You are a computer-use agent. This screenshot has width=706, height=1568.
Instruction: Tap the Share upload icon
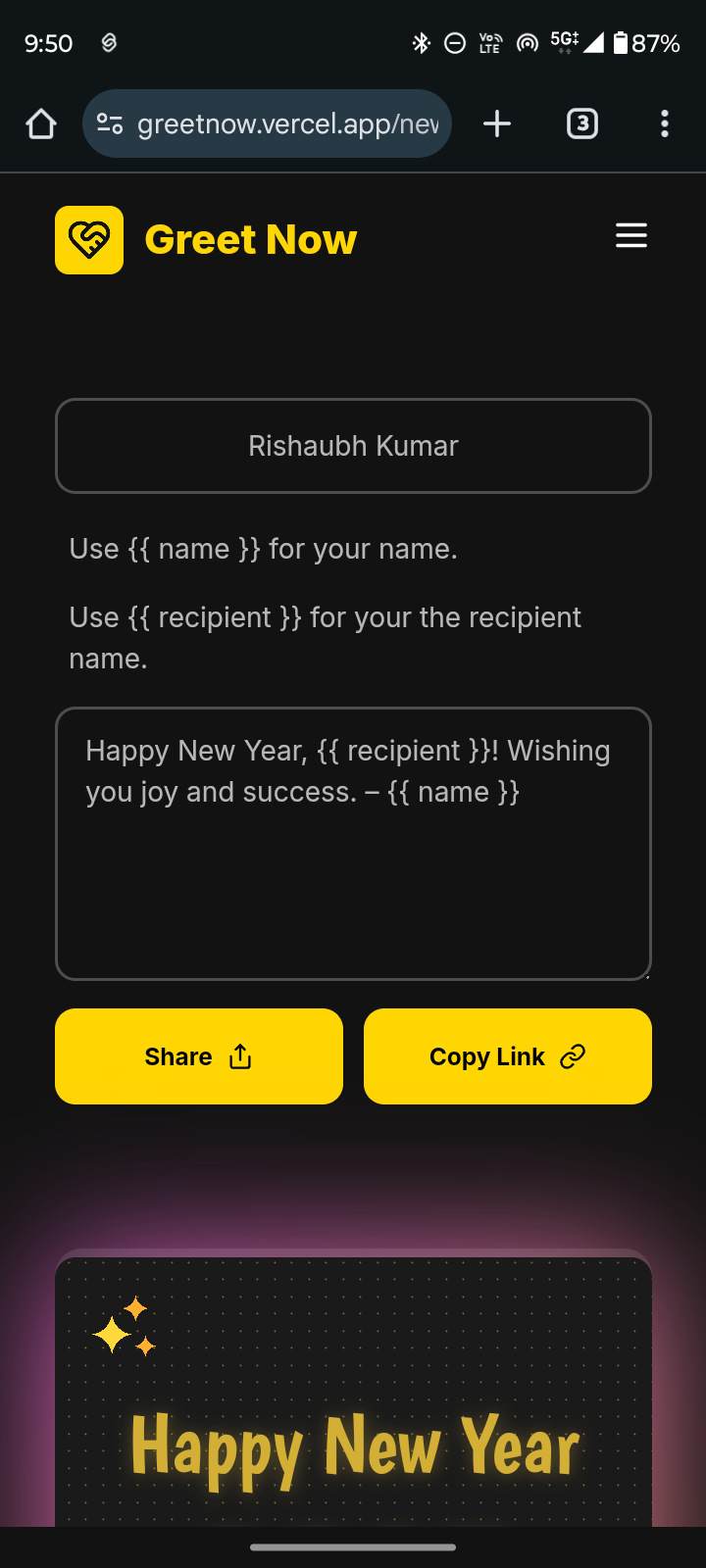[x=239, y=1056]
